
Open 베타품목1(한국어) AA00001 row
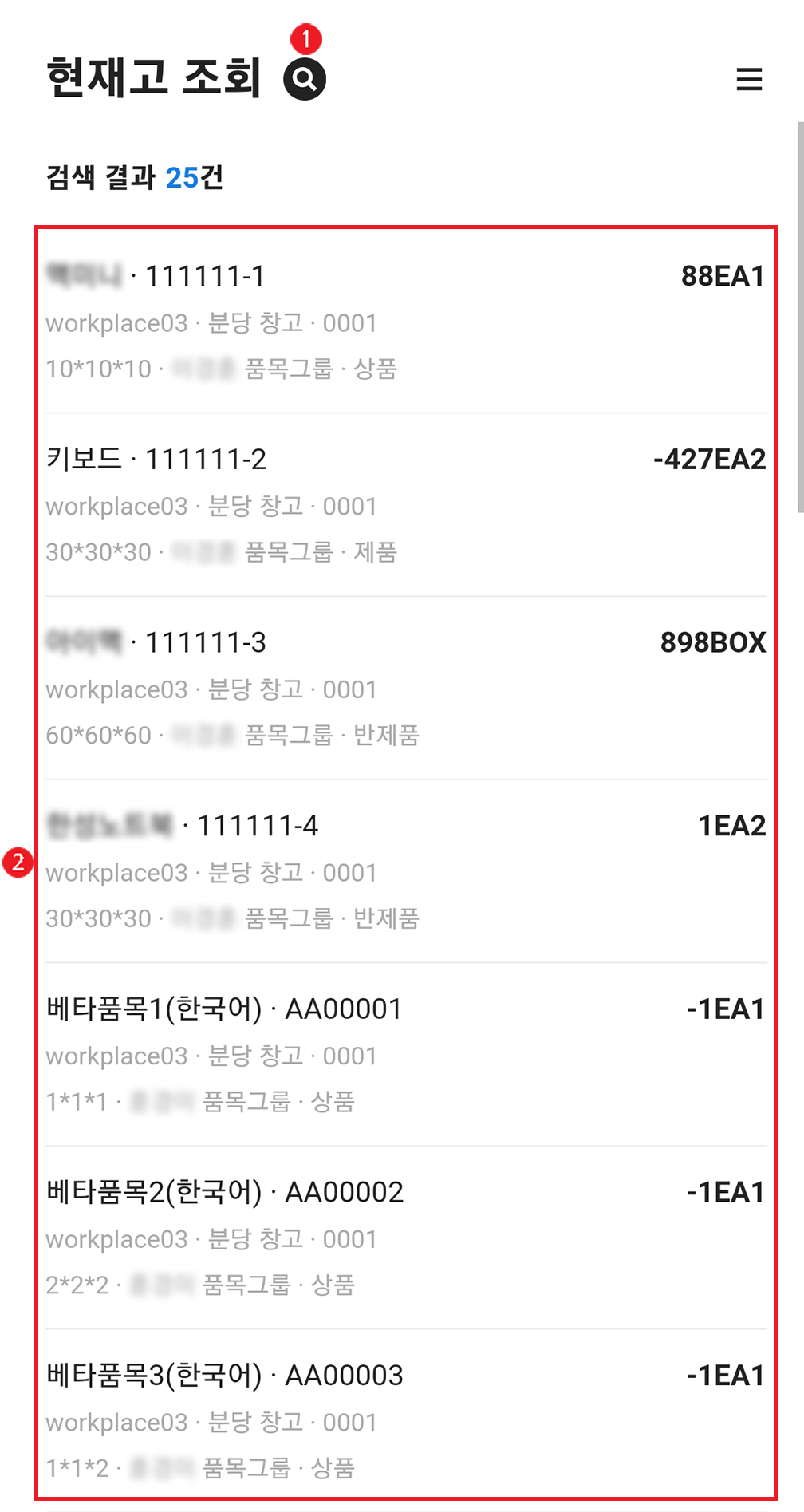click(x=405, y=1055)
